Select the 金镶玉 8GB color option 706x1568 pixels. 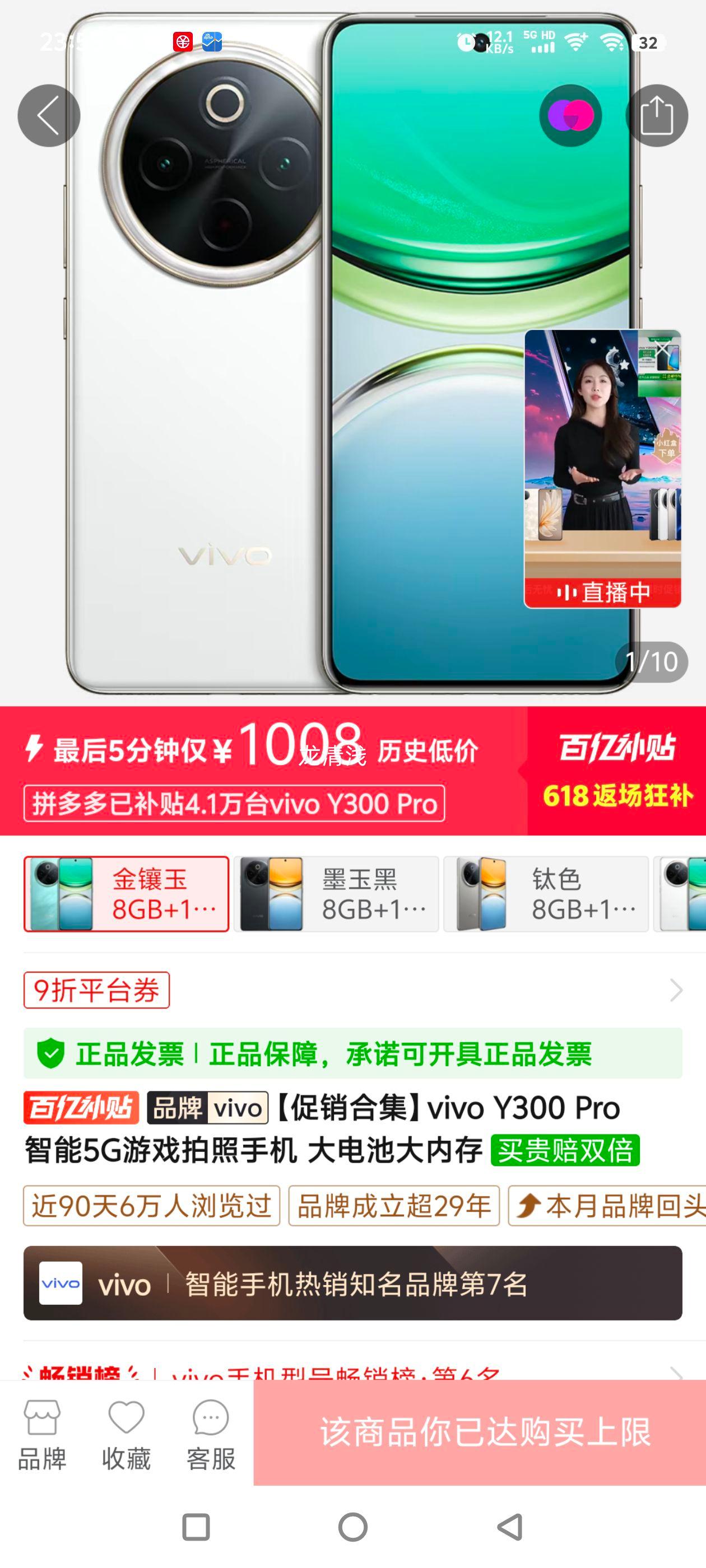(x=126, y=894)
